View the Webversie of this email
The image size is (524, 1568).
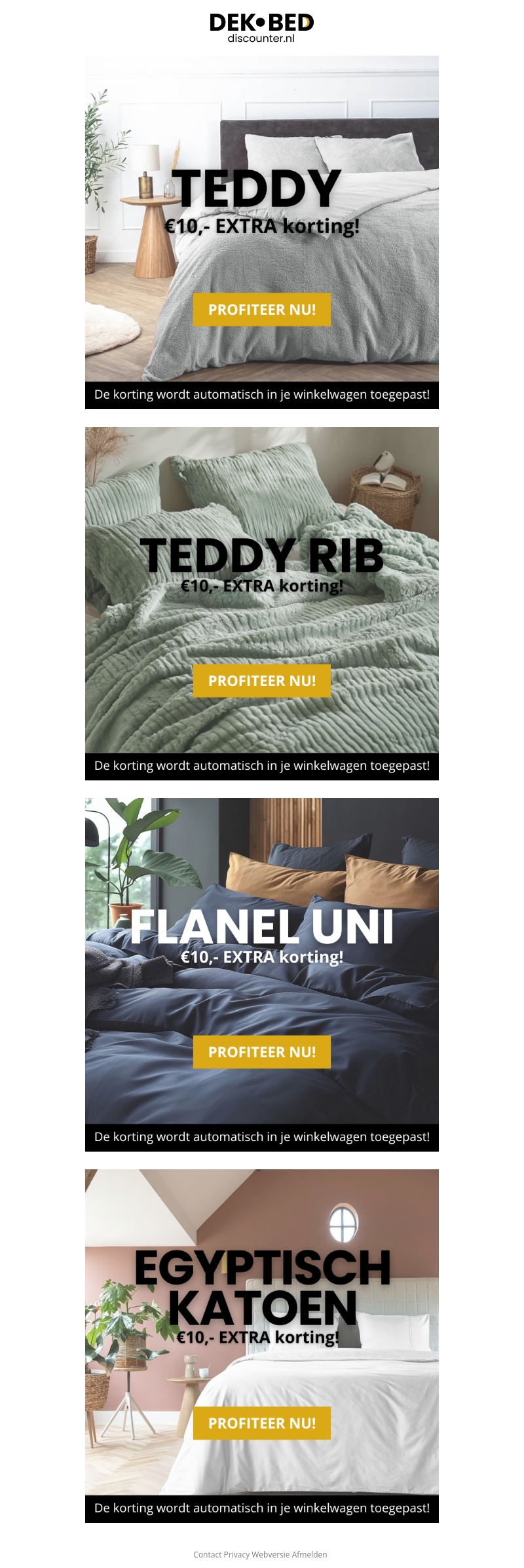271,1554
